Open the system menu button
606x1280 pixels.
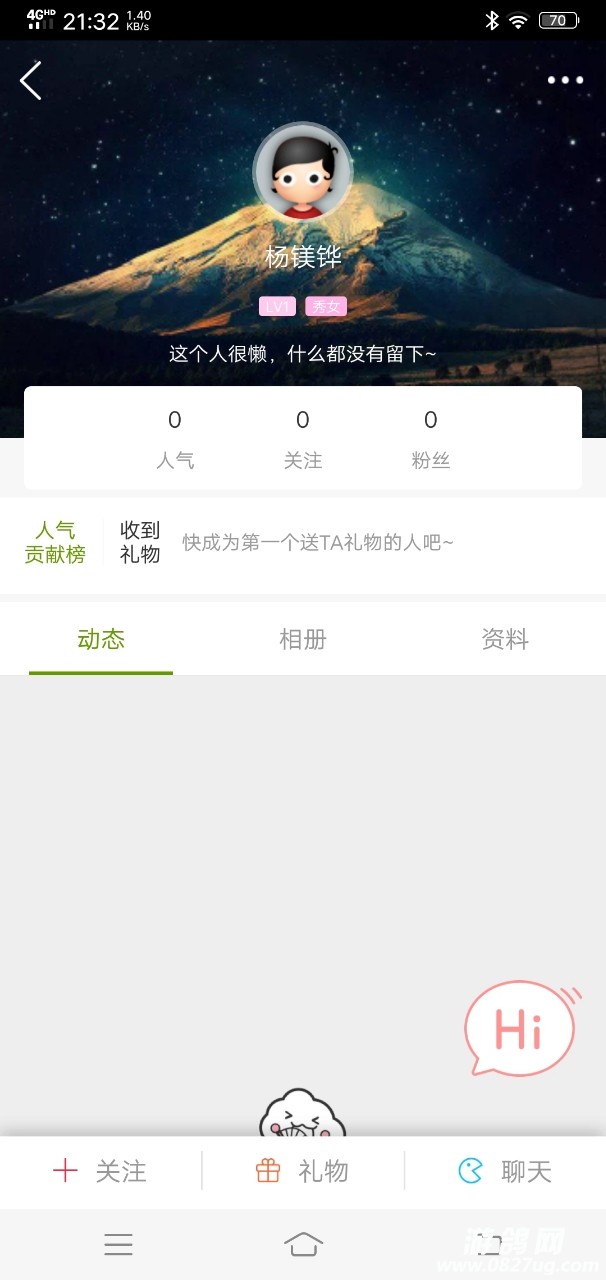pyautogui.click(x=118, y=1244)
